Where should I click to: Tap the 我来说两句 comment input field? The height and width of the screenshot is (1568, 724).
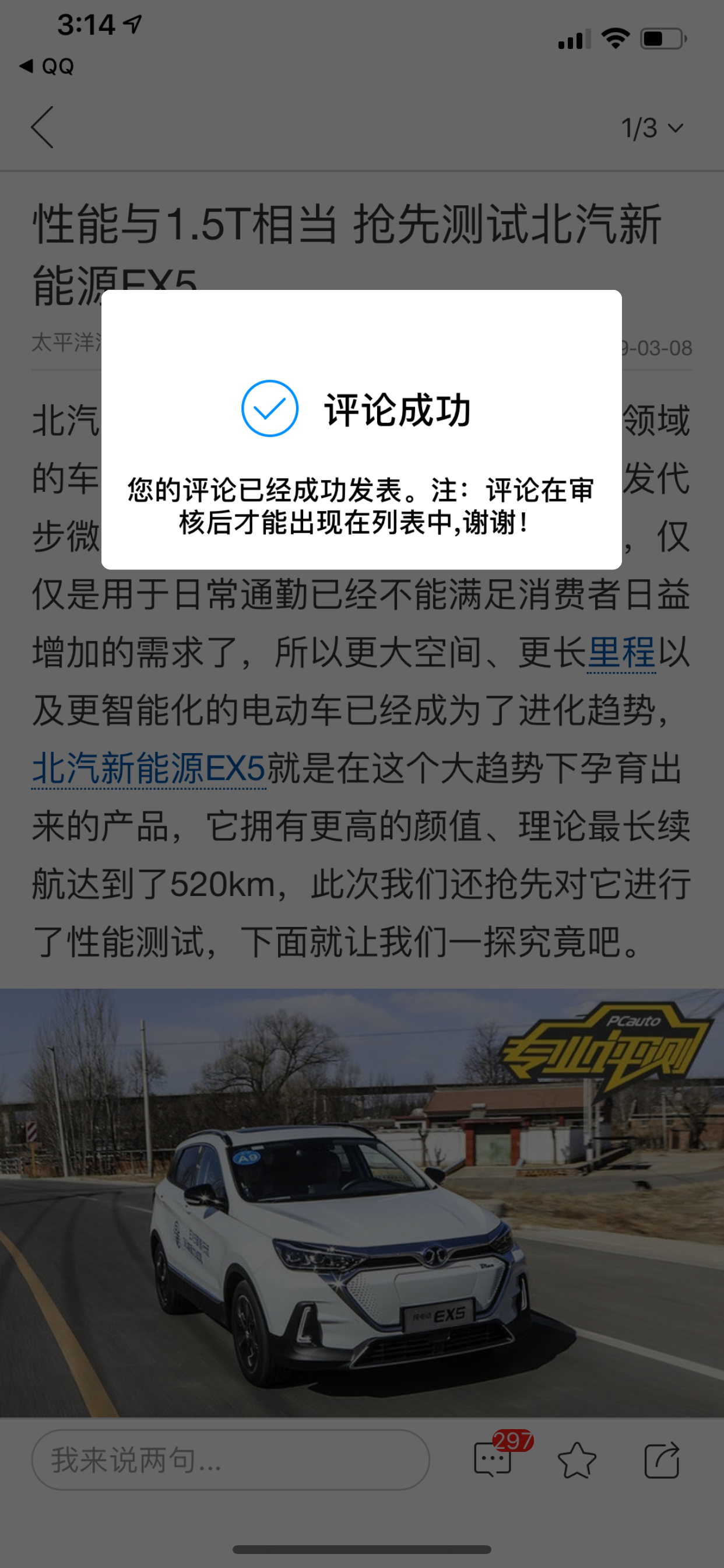point(230,1459)
